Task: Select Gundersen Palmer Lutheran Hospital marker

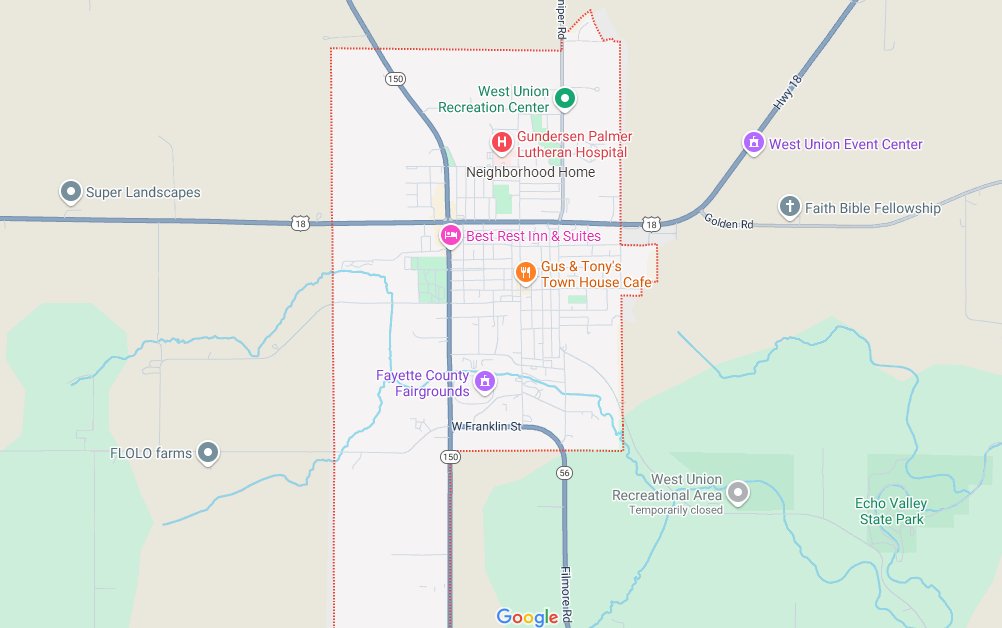Action: click(501, 143)
